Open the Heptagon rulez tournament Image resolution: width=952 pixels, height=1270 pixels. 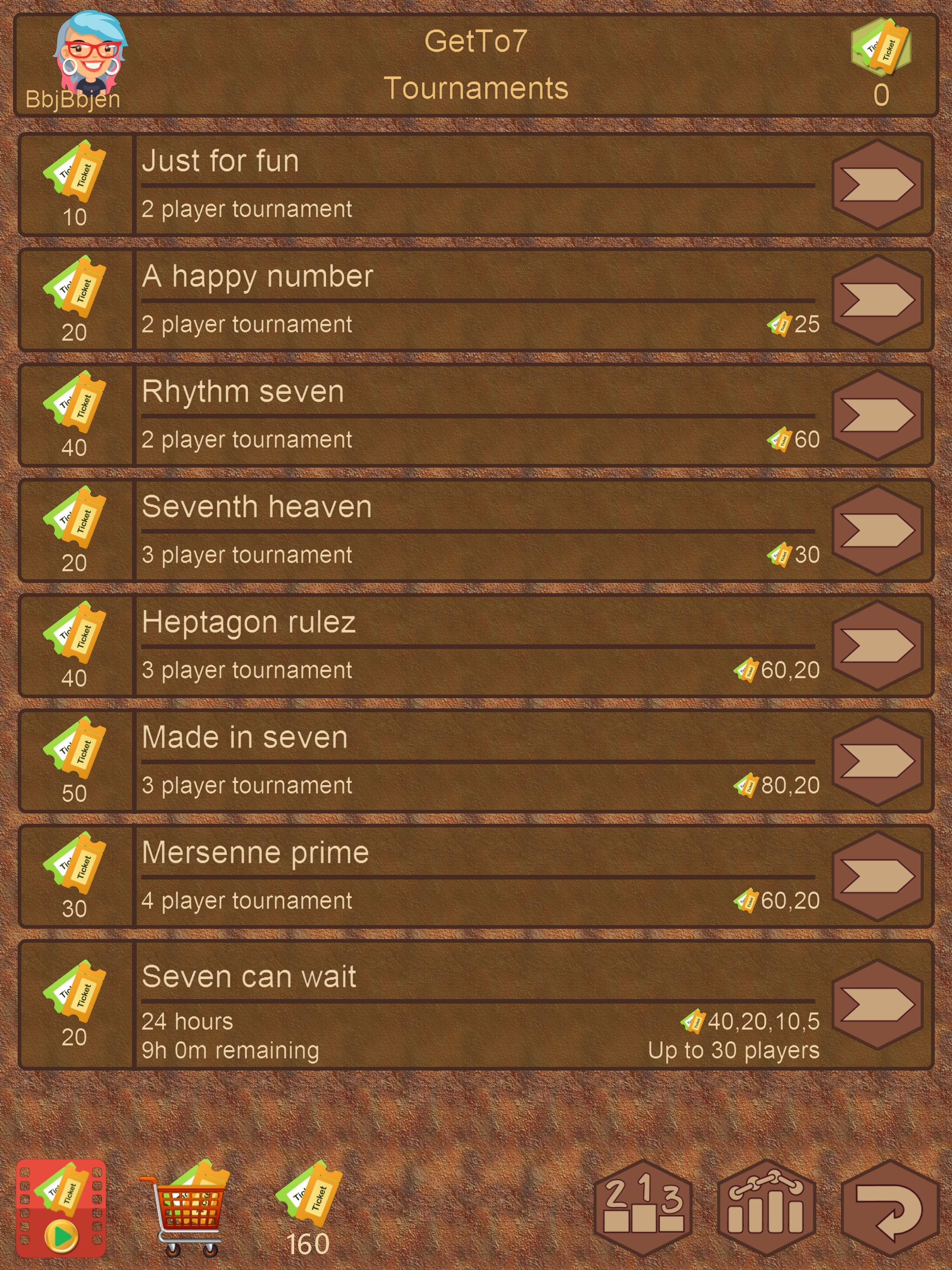tap(877, 646)
